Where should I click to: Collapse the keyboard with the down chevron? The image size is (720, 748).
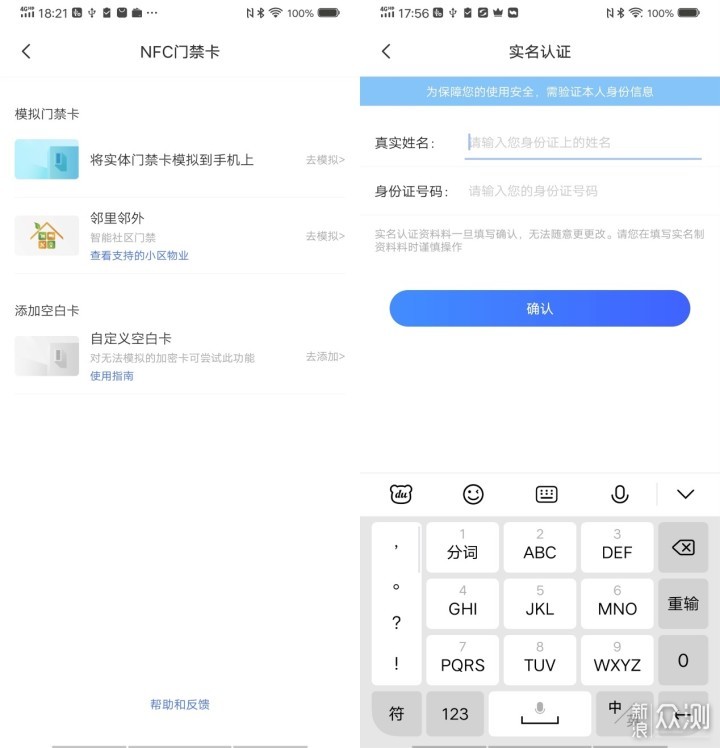pos(685,494)
